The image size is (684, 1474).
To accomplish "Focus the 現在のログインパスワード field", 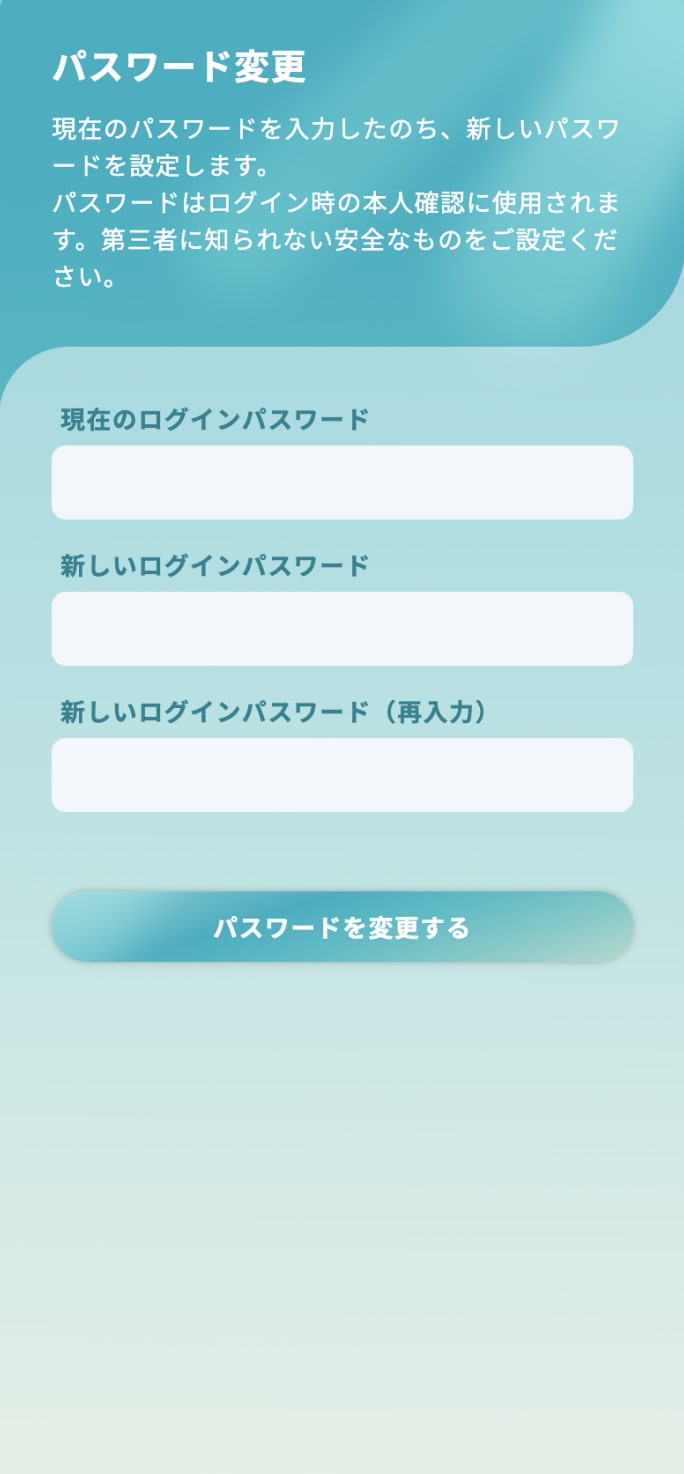I will 342,482.
